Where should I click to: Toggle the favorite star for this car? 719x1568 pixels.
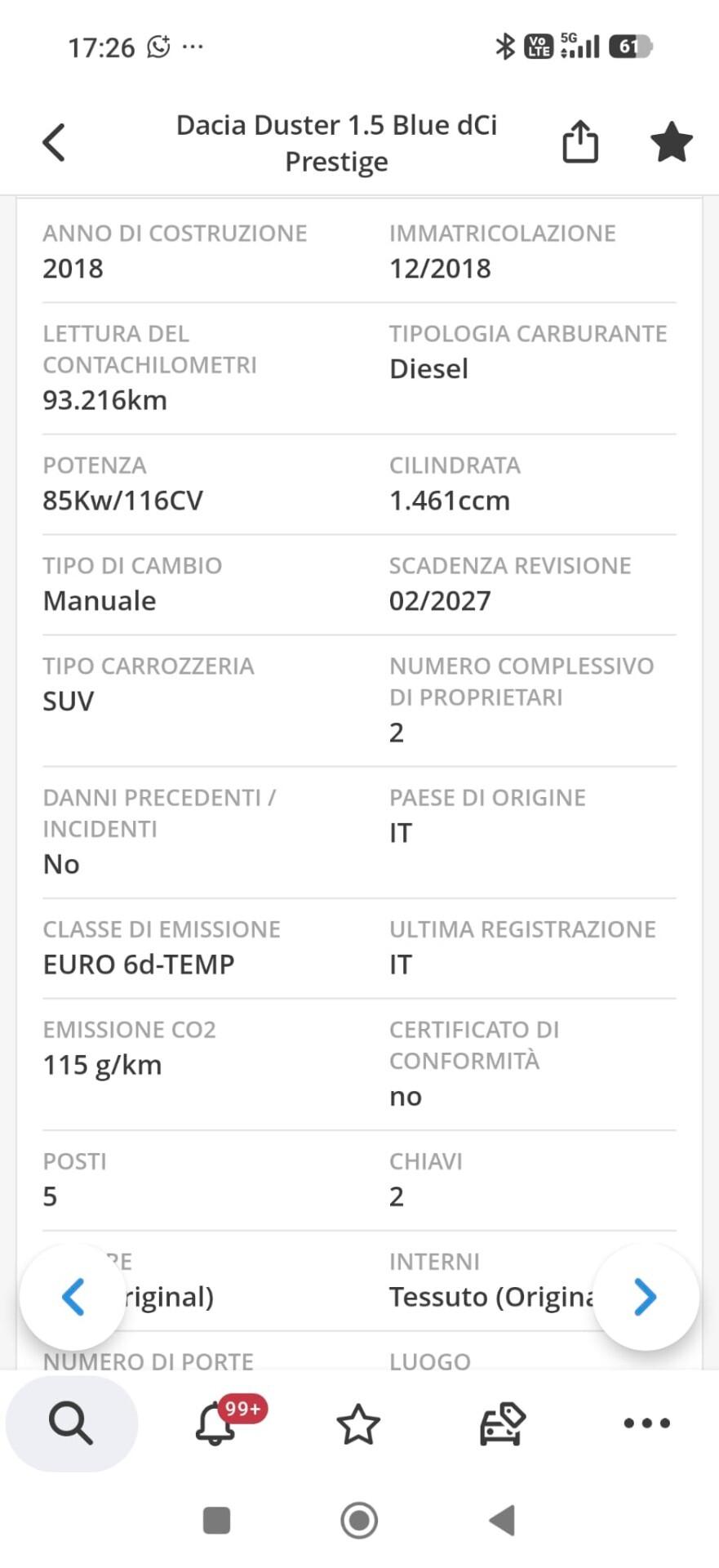pyautogui.click(x=671, y=140)
